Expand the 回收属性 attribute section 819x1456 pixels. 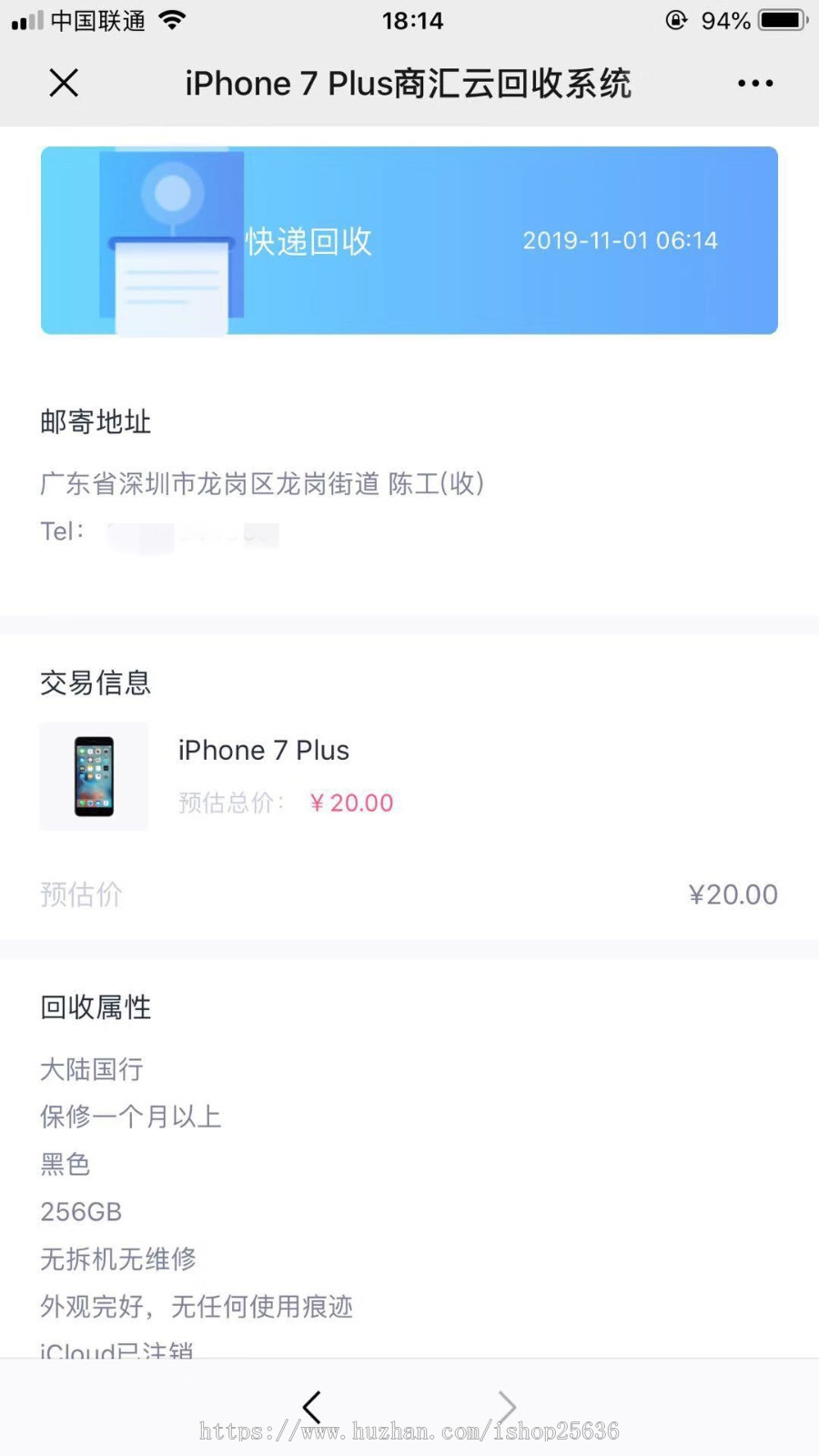96,1007
